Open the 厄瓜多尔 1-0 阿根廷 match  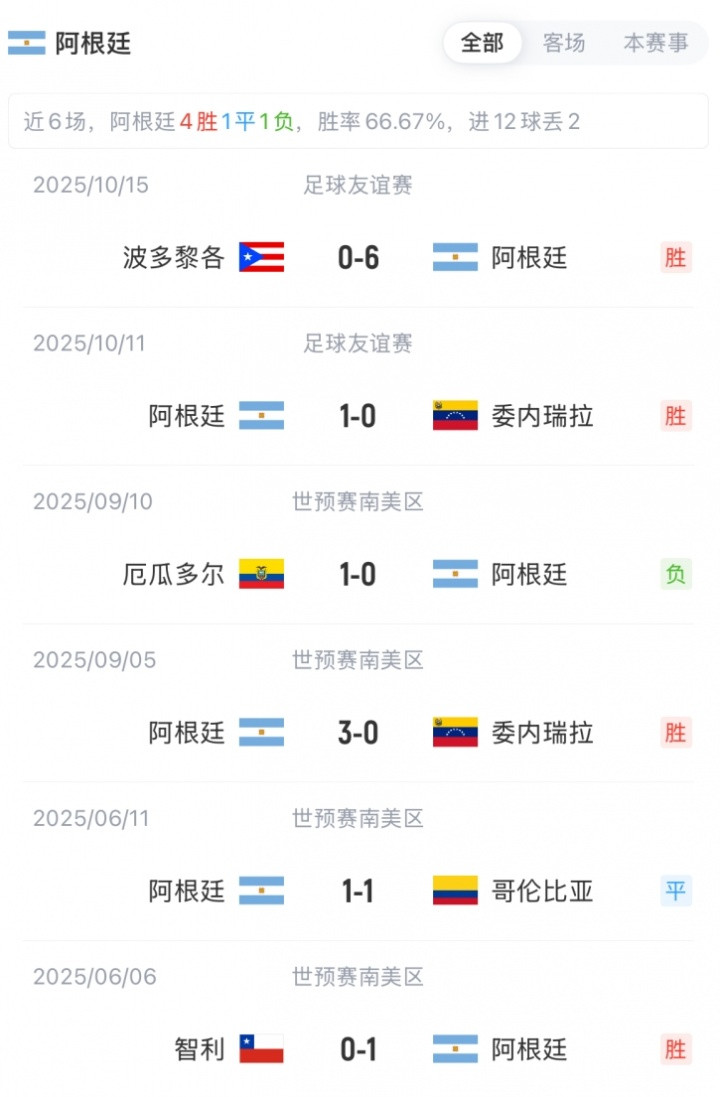pos(358,574)
